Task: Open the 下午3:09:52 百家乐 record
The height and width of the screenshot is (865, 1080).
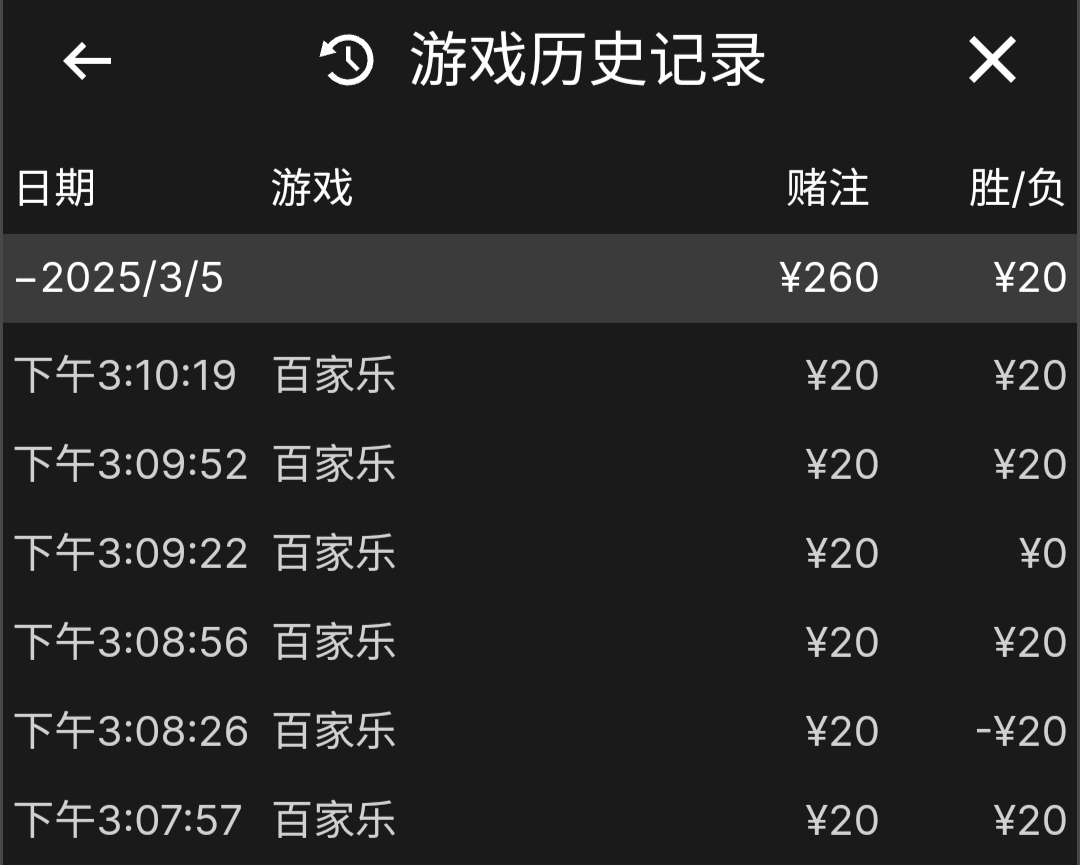Action: tap(540, 464)
